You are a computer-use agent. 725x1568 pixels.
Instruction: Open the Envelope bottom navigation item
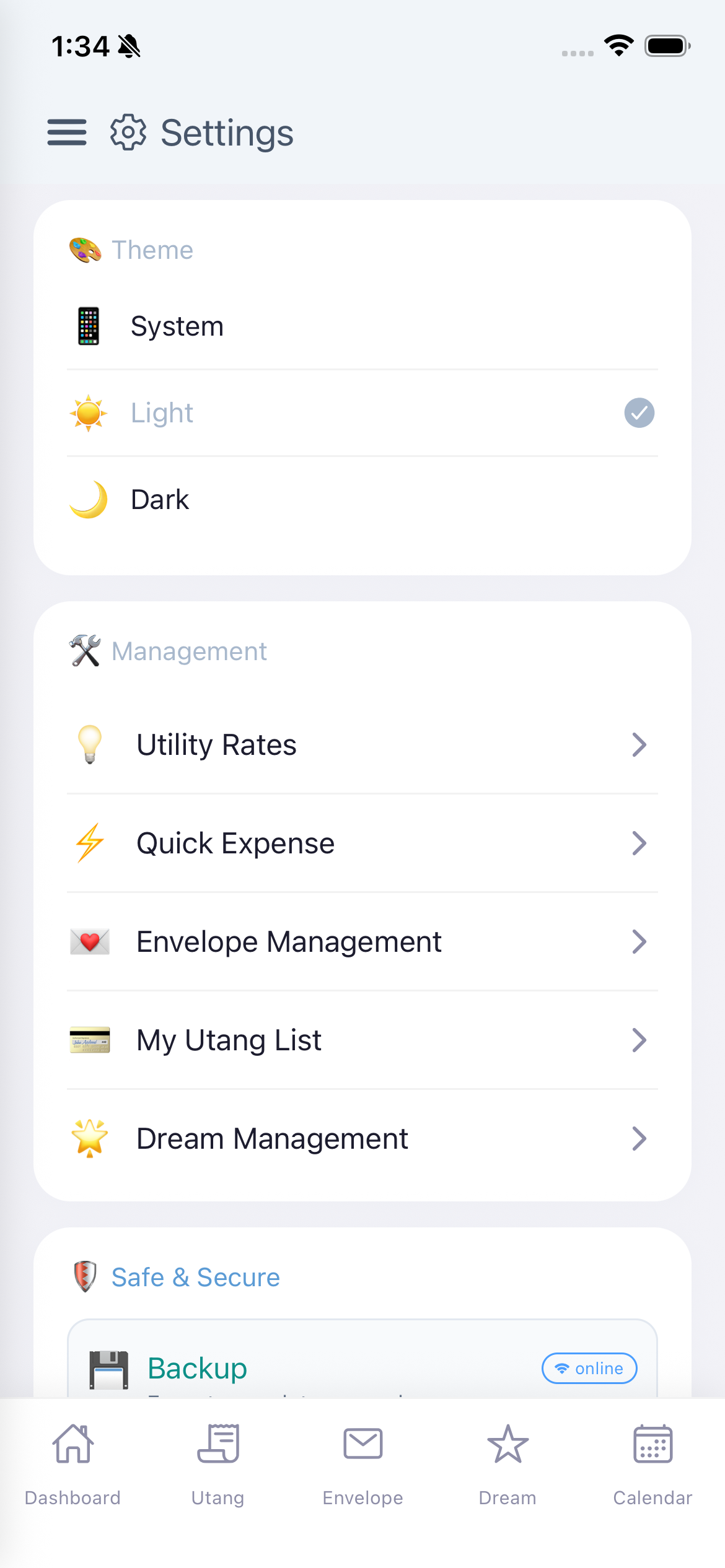tap(362, 1468)
